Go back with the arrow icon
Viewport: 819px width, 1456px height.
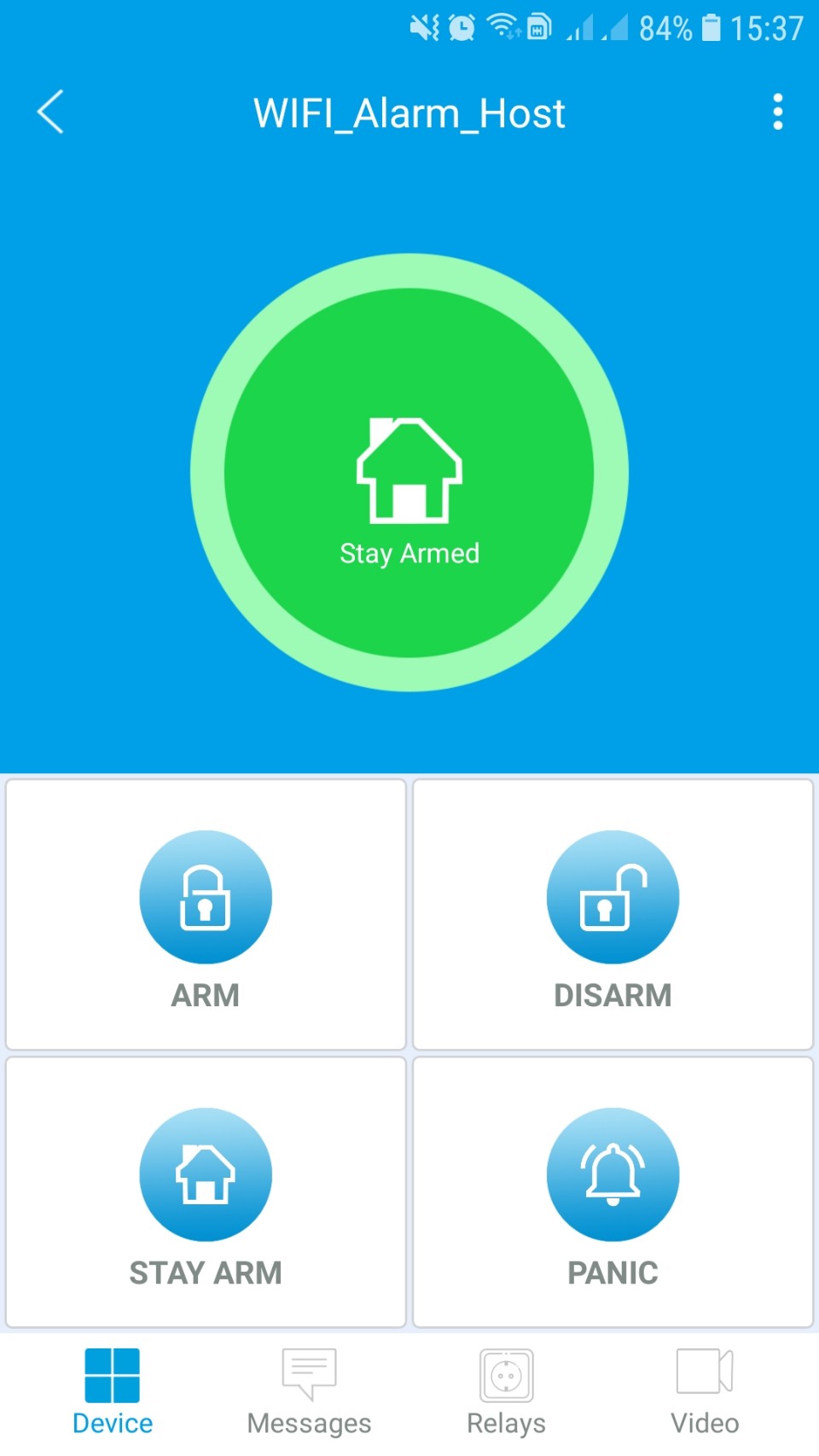point(50,112)
